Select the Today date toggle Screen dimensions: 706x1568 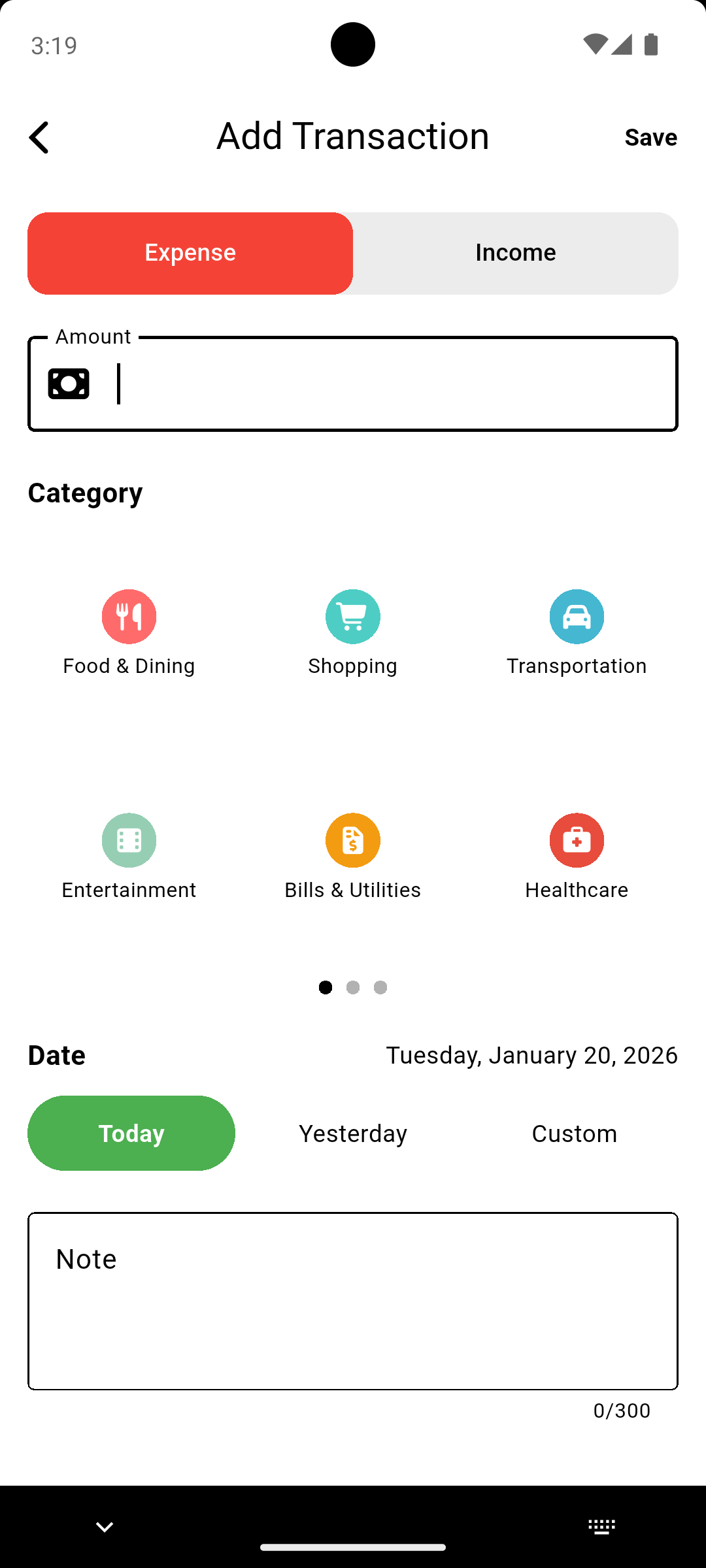pos(131,1133)
